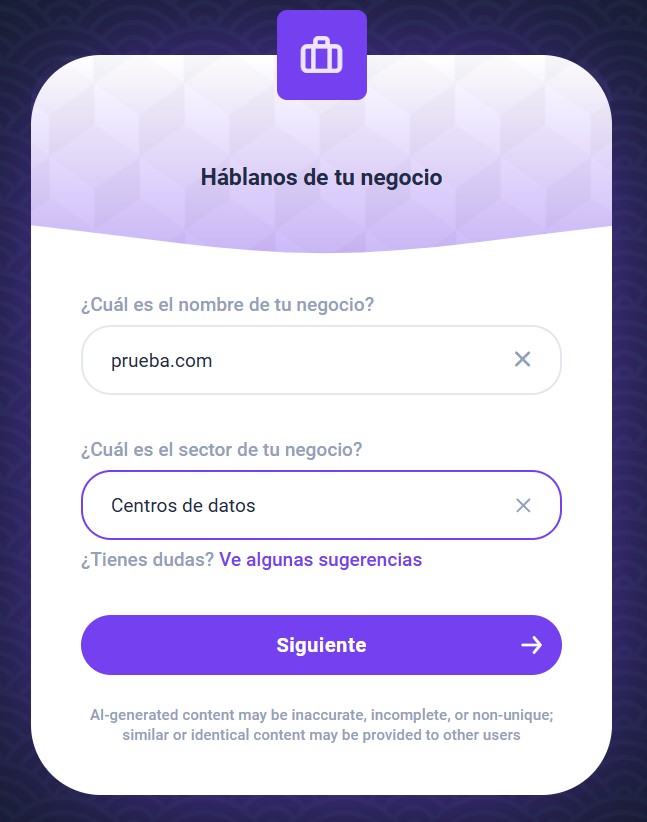Clear the business name prueba.com
Screen dimensions: 647x822
522,359
